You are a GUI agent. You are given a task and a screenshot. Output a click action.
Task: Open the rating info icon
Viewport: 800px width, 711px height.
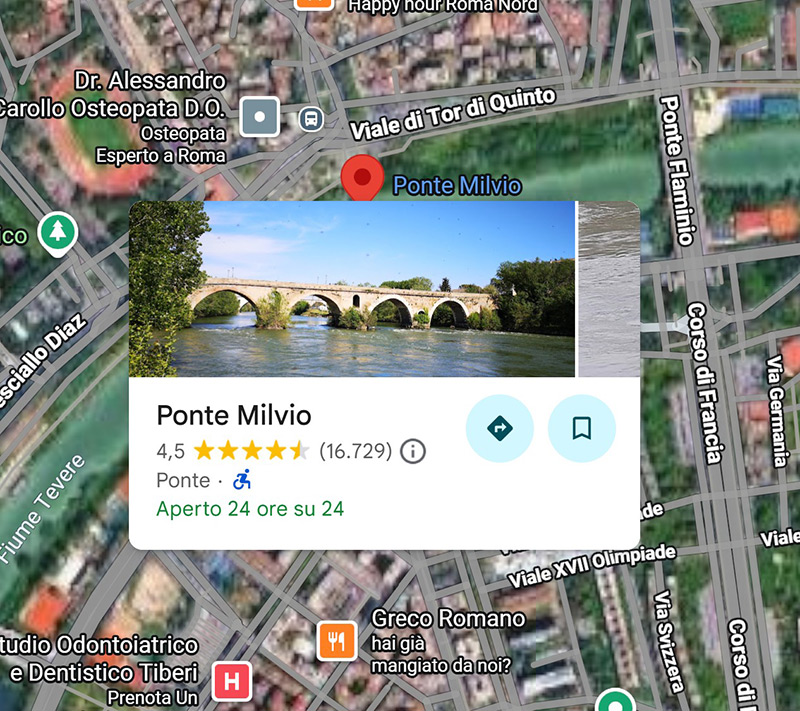(x=412, y=451)
